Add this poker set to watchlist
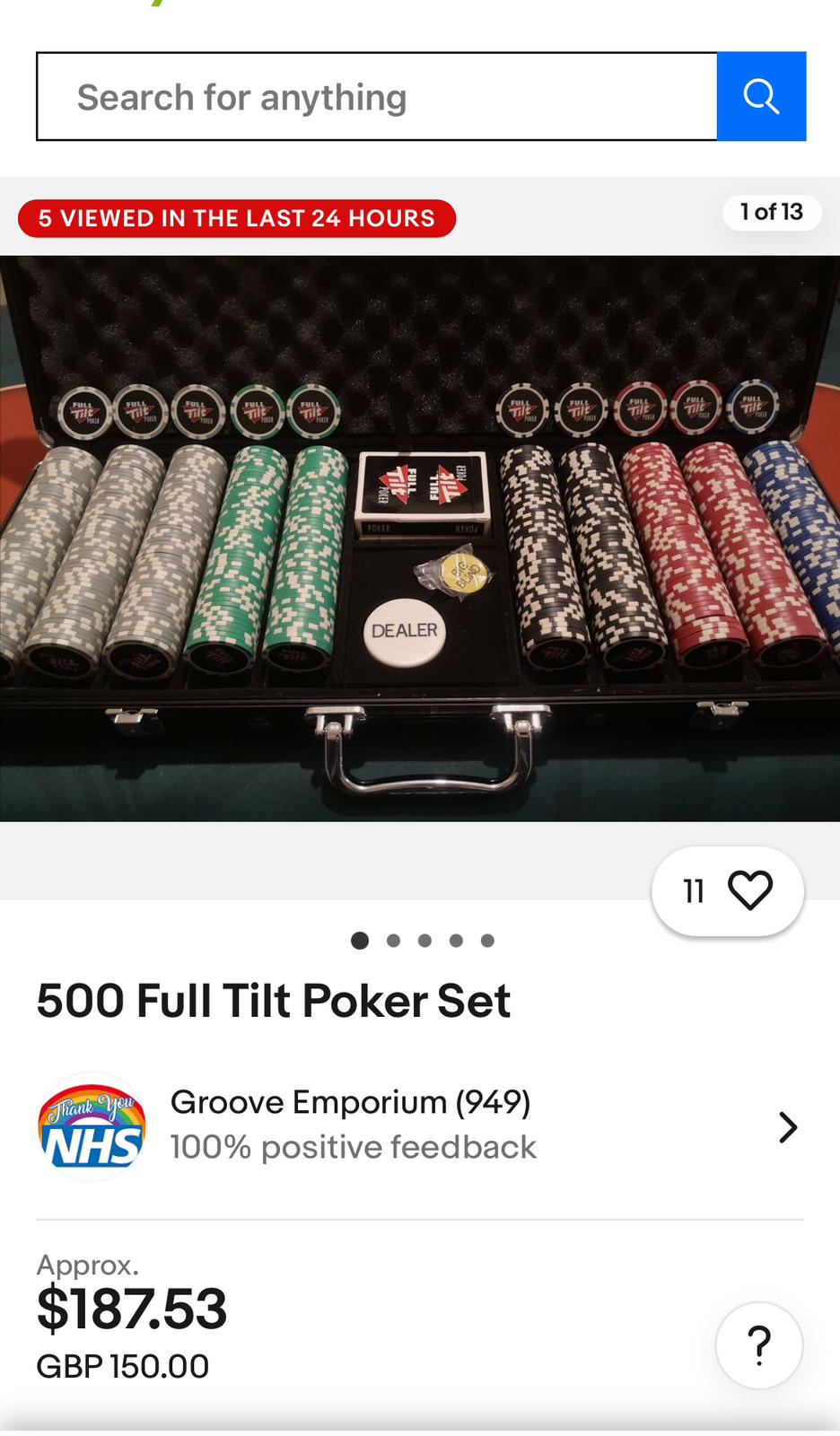This screenshot has height=1436, width=840. (728, 891)
